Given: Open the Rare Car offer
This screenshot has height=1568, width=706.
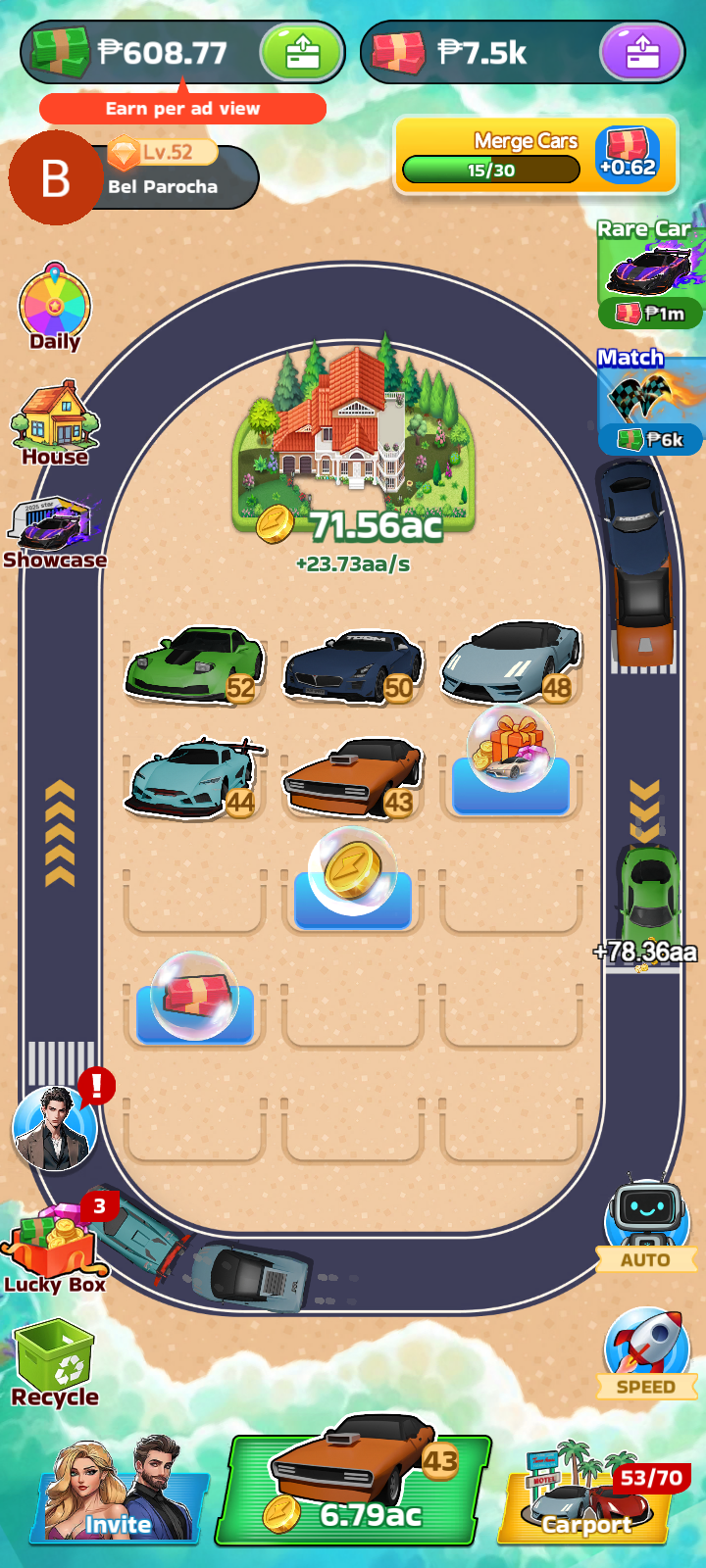Looking at the screenshot, I should tap(651, 272).
